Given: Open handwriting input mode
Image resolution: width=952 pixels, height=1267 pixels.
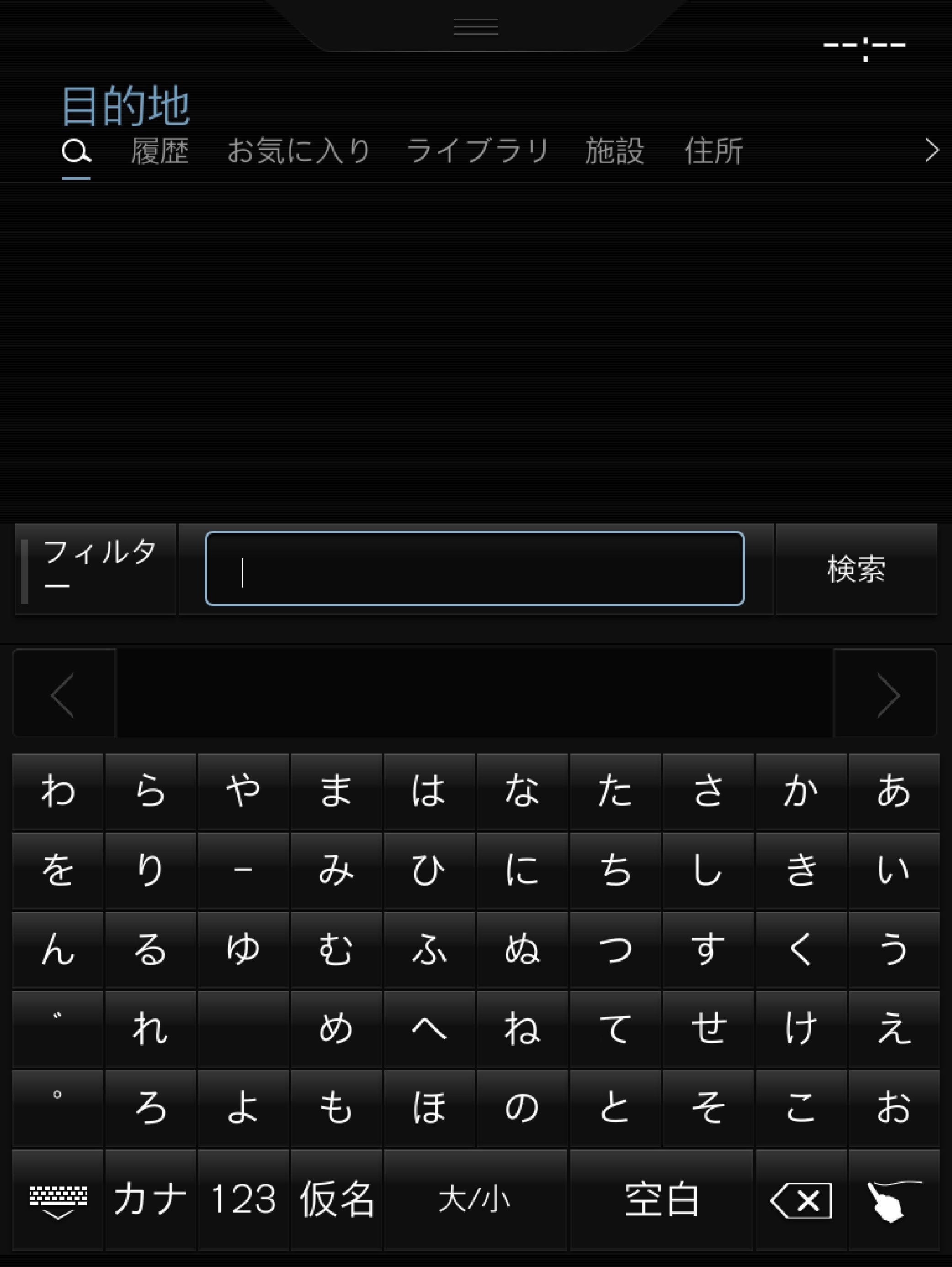Looking at the screenshot, I should click(893, 1199).
